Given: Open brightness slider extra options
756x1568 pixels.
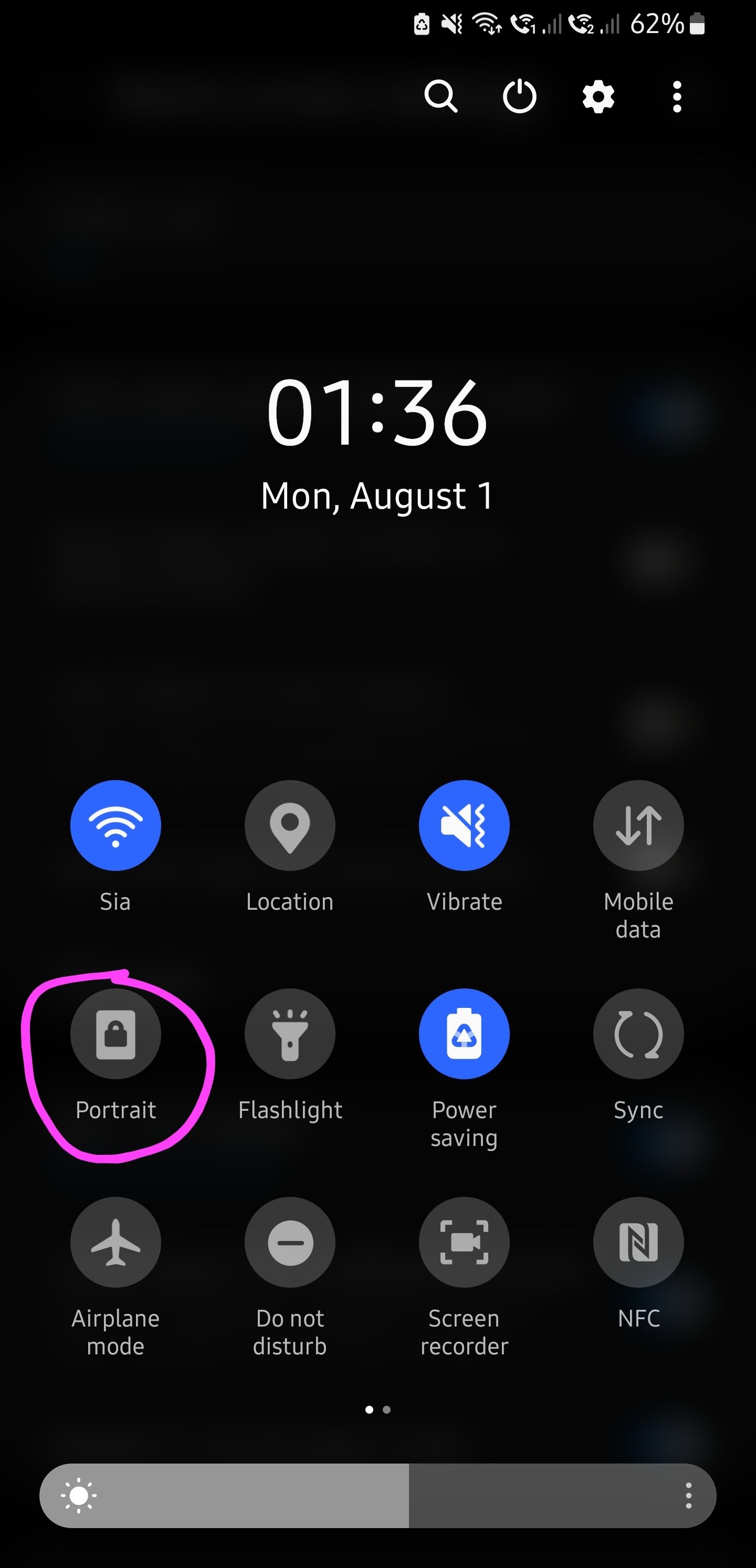Looking at the screenshot, I should pos(688,1496).
